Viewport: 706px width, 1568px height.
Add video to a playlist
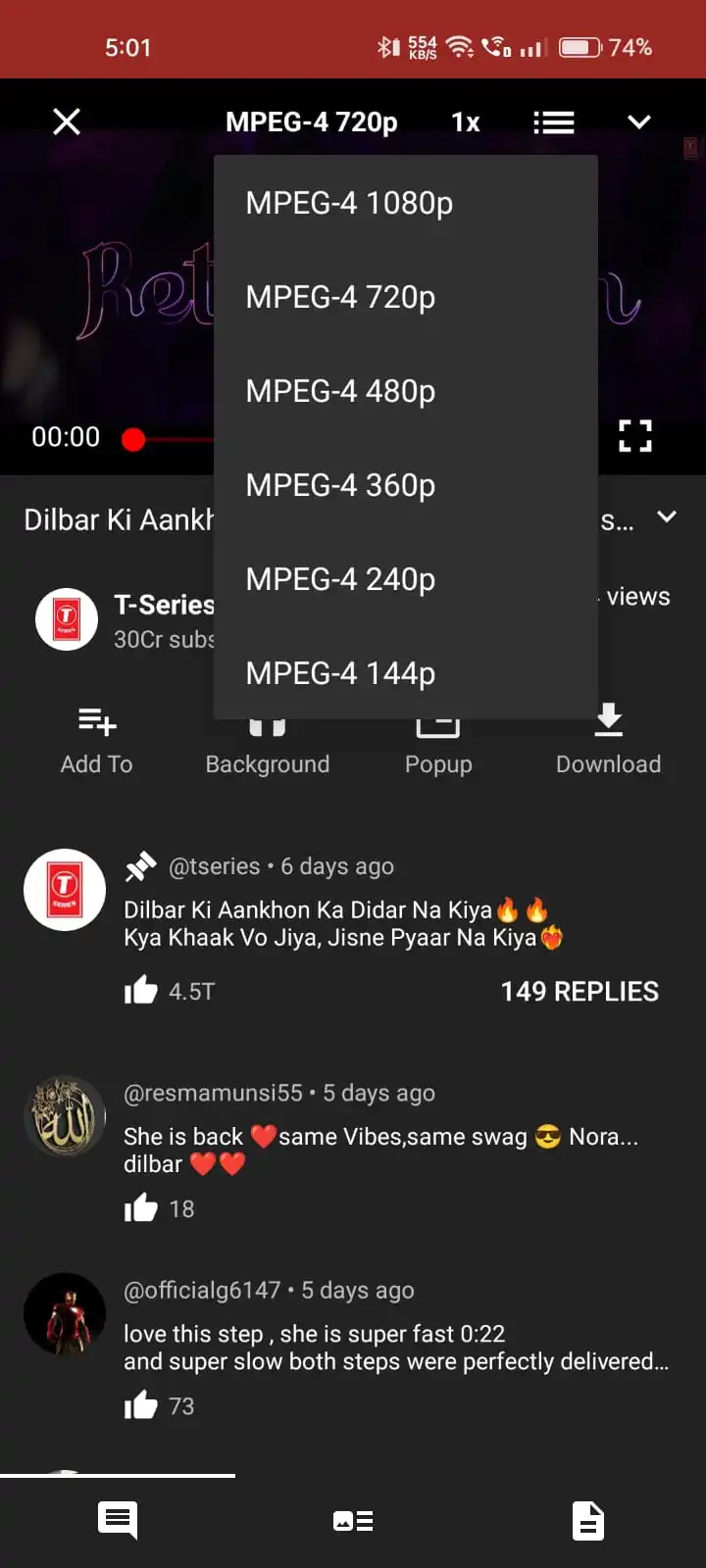pos(96,740)
